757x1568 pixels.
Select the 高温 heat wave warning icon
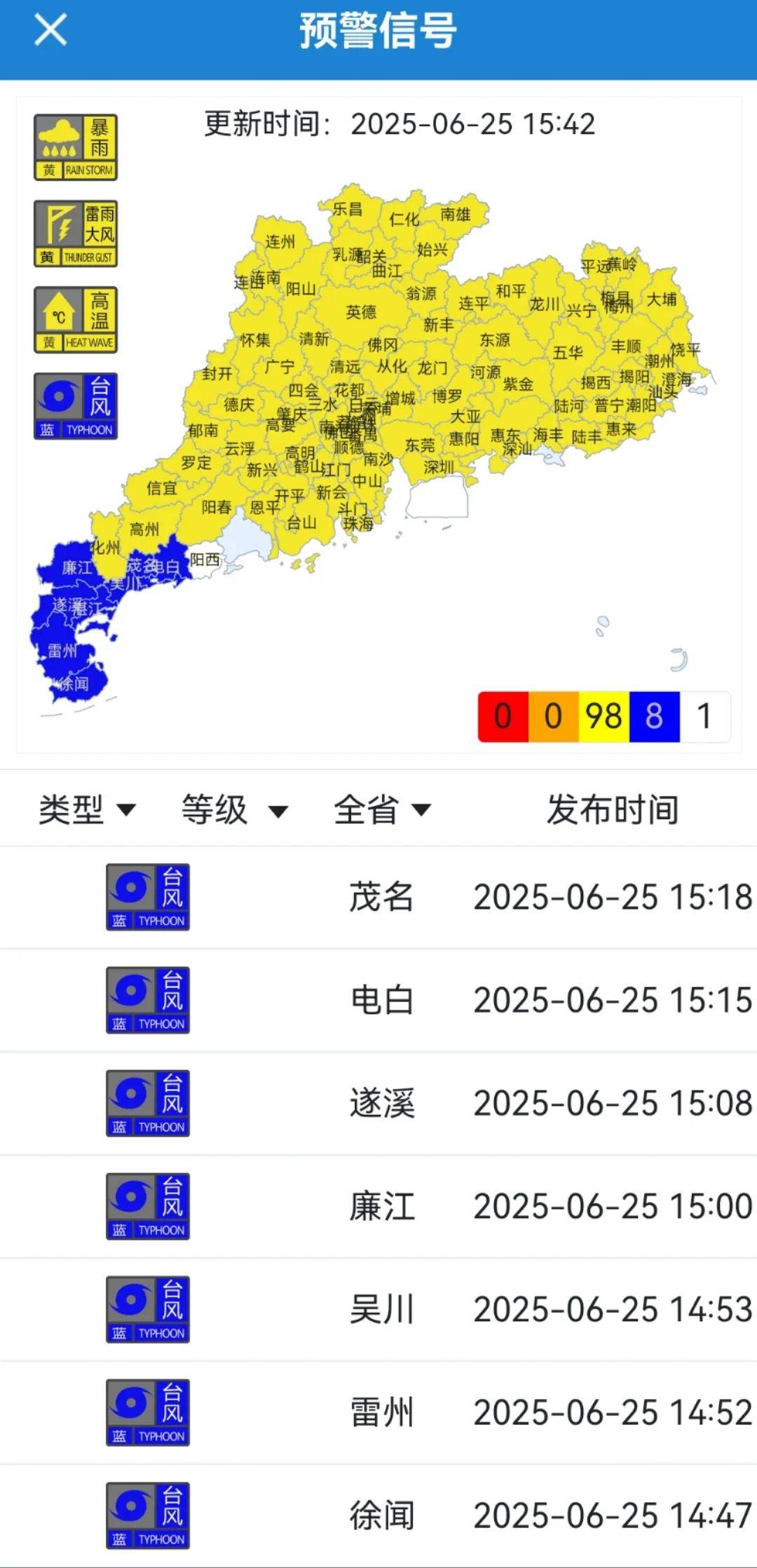pyautogui.click(x=76, y=320)
